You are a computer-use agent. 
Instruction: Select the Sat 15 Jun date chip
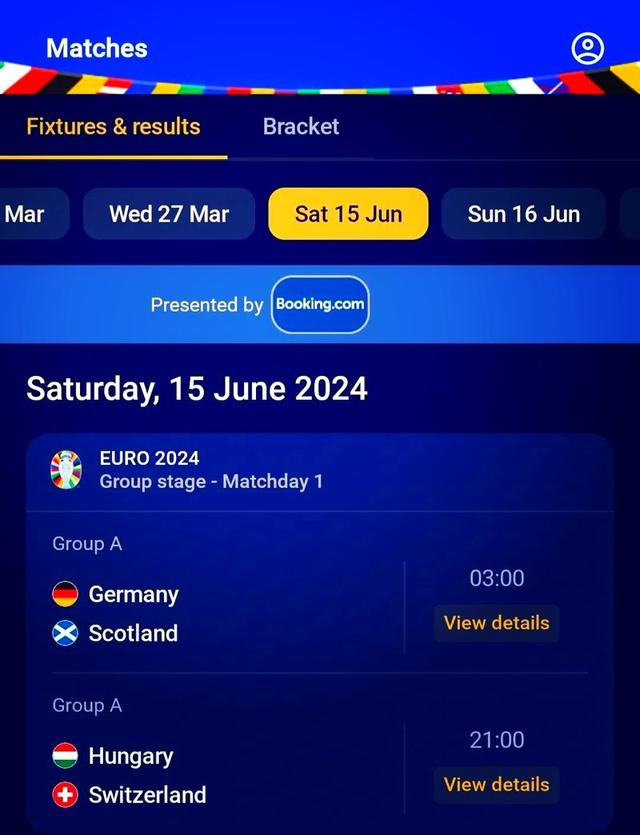pos(348,214)
